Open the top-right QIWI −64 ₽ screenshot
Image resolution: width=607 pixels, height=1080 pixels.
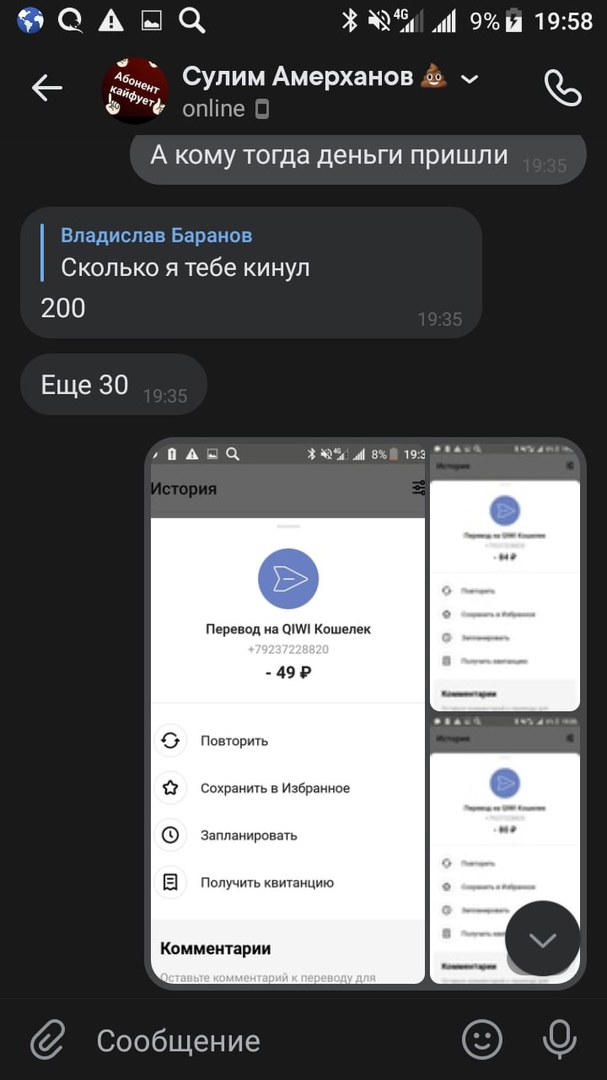(506, 575)
